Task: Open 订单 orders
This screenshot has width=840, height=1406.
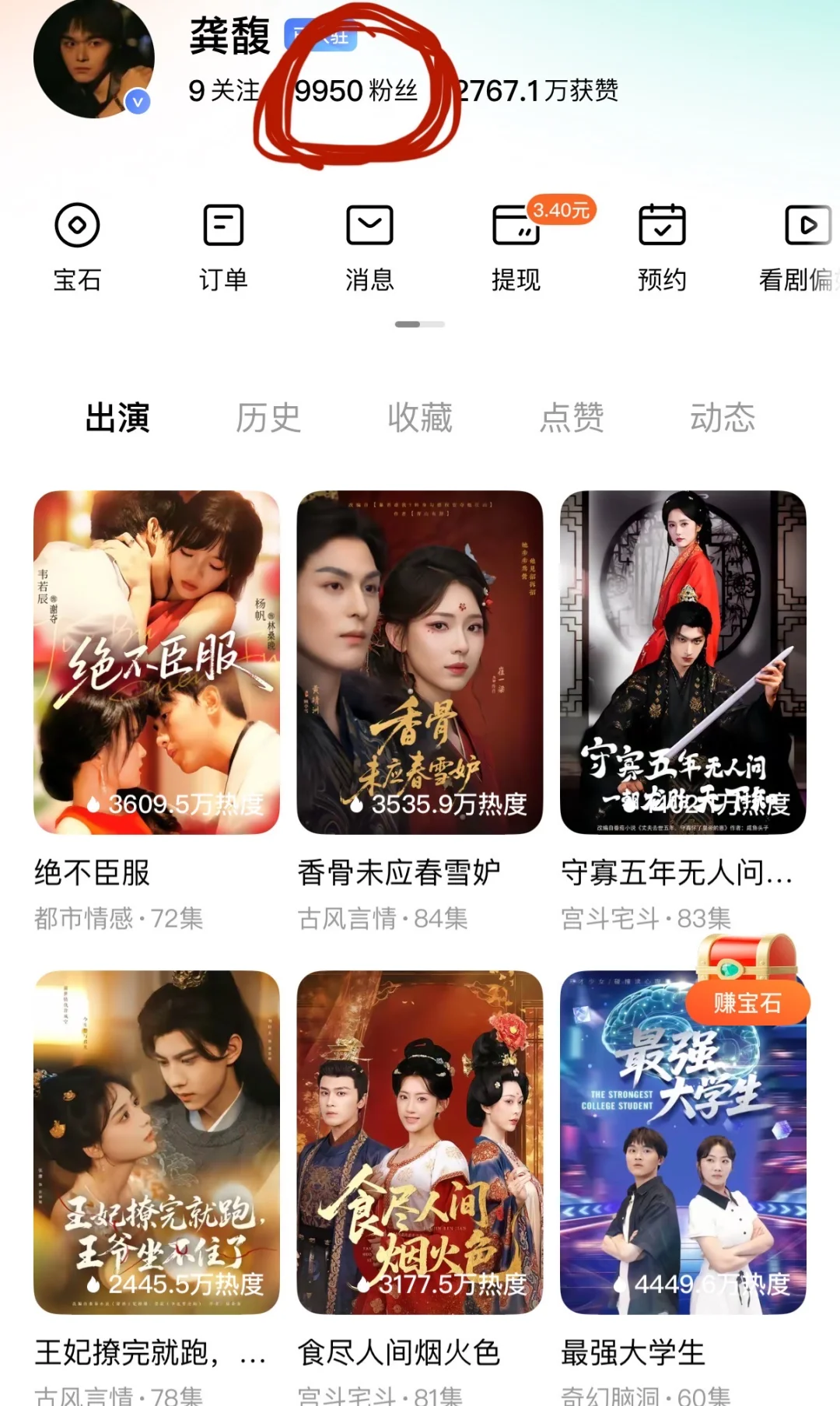Action: click(x=223, y=246)
